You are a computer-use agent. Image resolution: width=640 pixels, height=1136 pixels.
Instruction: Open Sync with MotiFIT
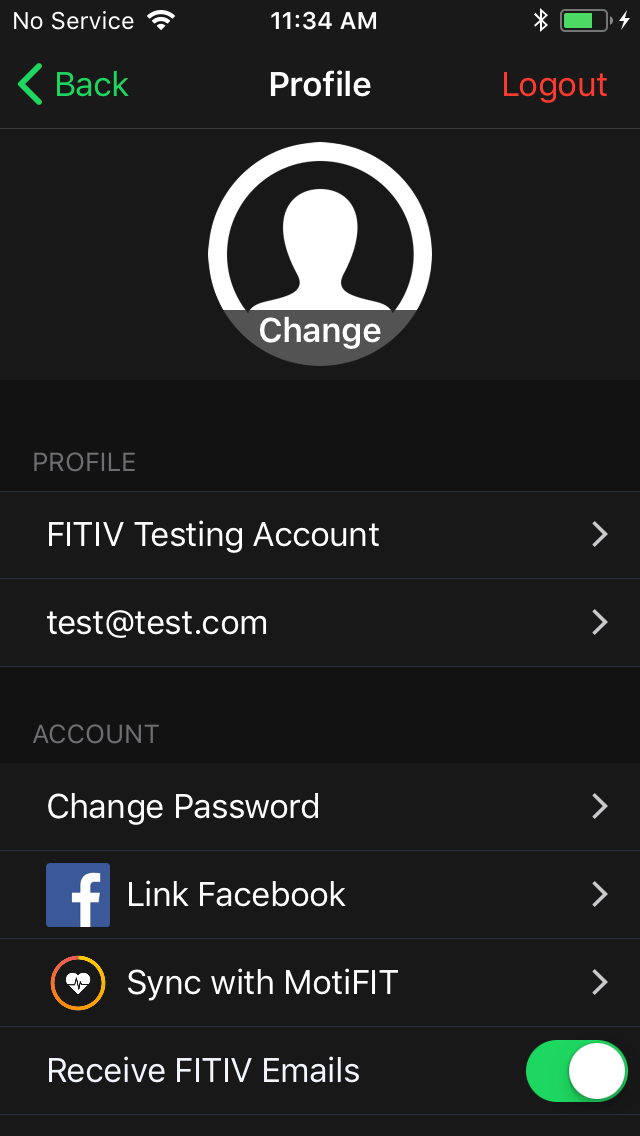320,983
